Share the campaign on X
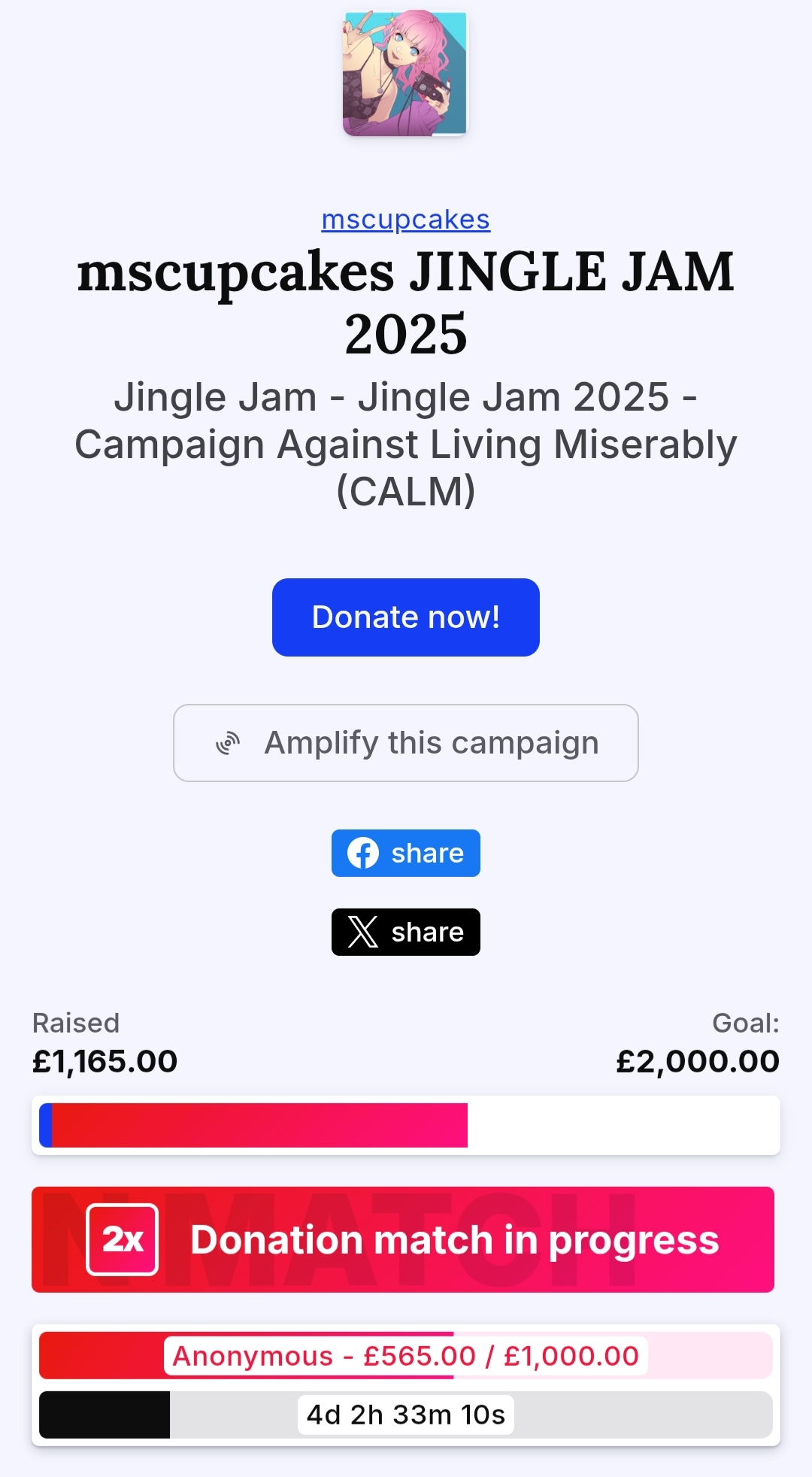Image resolution: width=812 pixels, height=1477 pixels. pyautogui.click(x=405, y=933)
